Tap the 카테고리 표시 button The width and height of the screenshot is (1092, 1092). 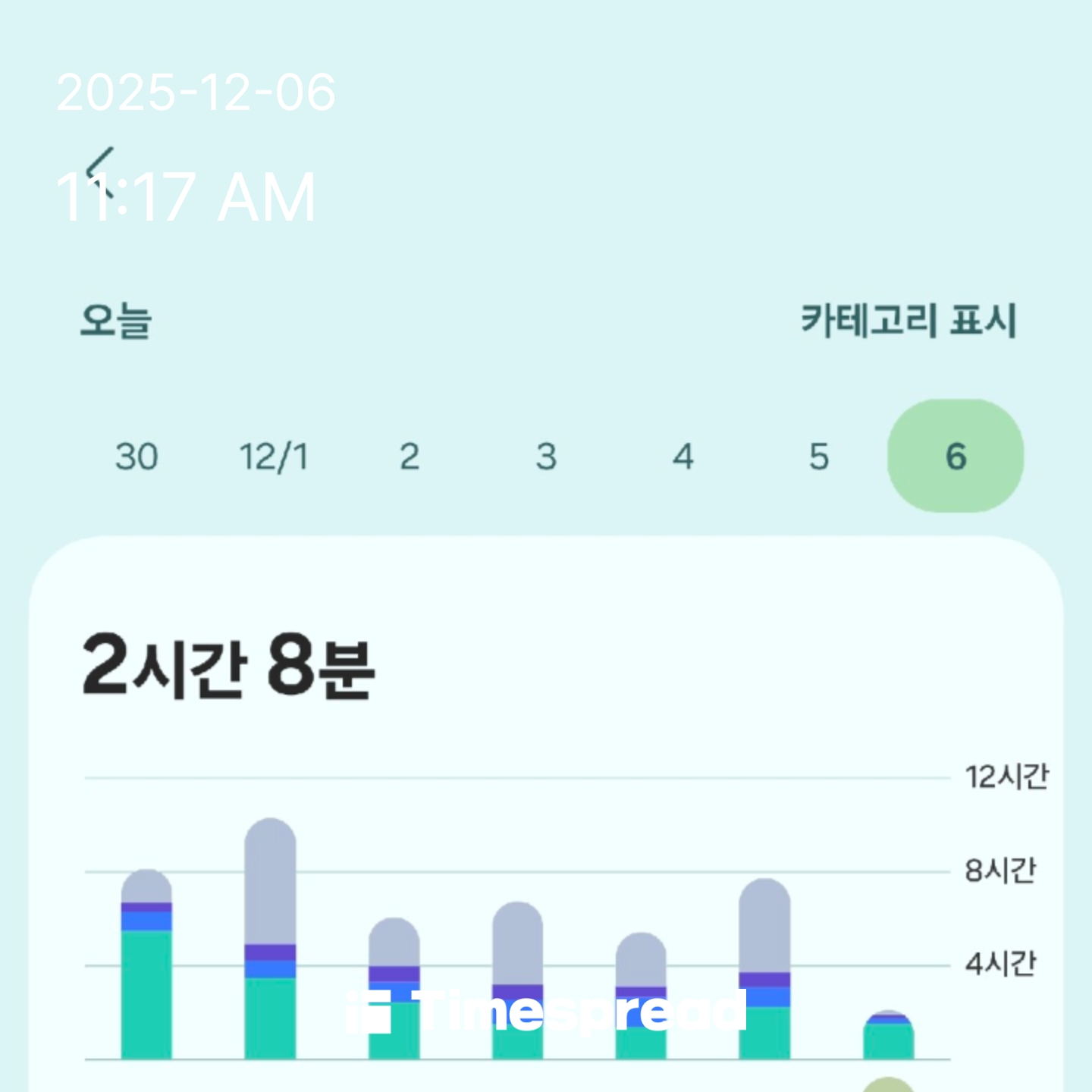click(908, 320)
